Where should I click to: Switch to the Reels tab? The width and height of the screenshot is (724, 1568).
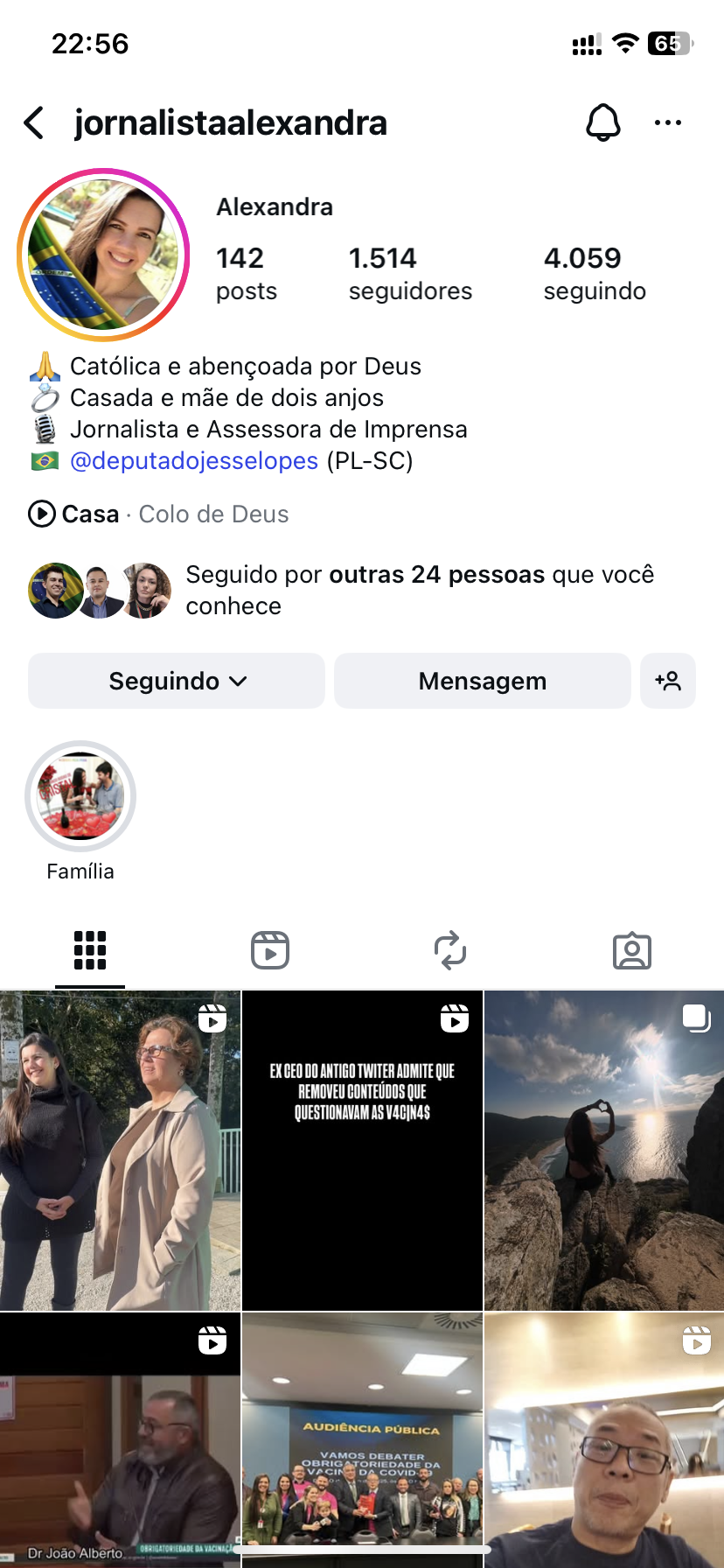click(x=270, y=950)
